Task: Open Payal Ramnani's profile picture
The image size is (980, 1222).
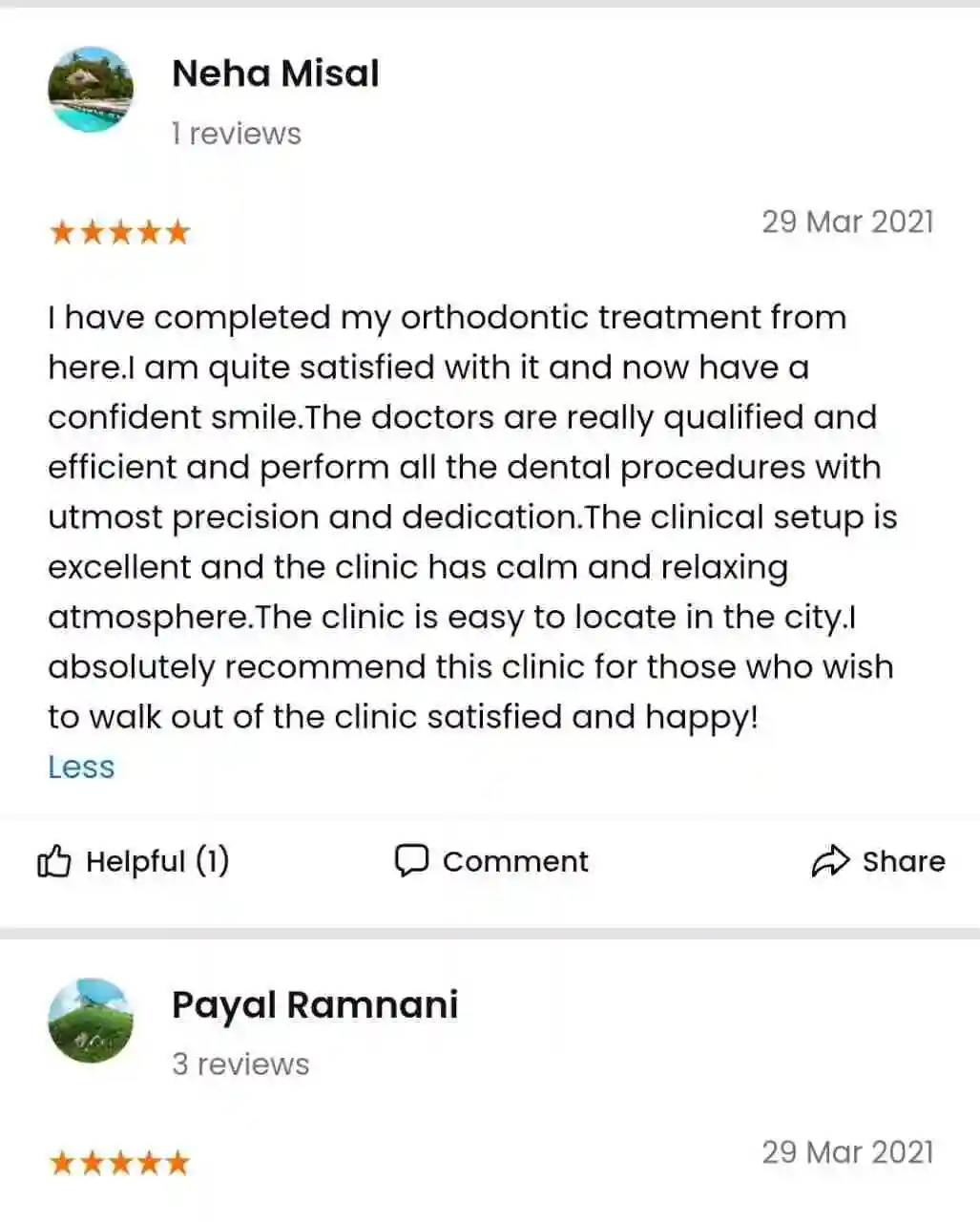Action: tap(91, 1021)
